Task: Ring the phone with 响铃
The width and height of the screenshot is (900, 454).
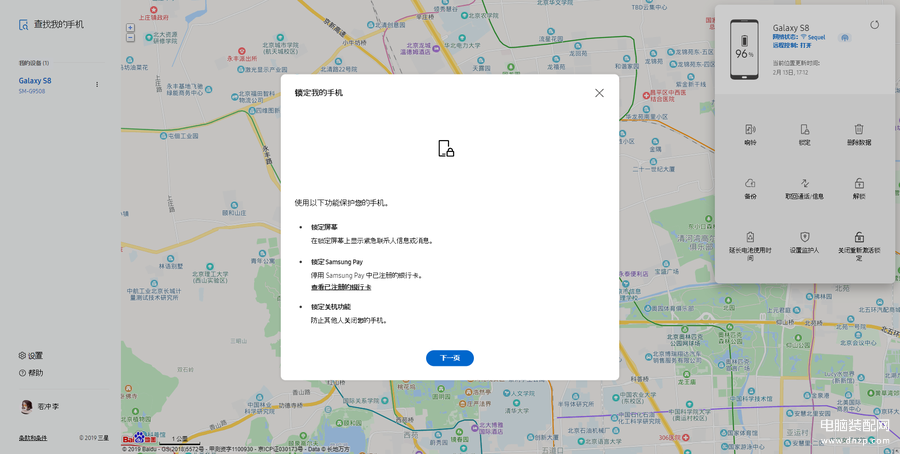Action: 750,133
